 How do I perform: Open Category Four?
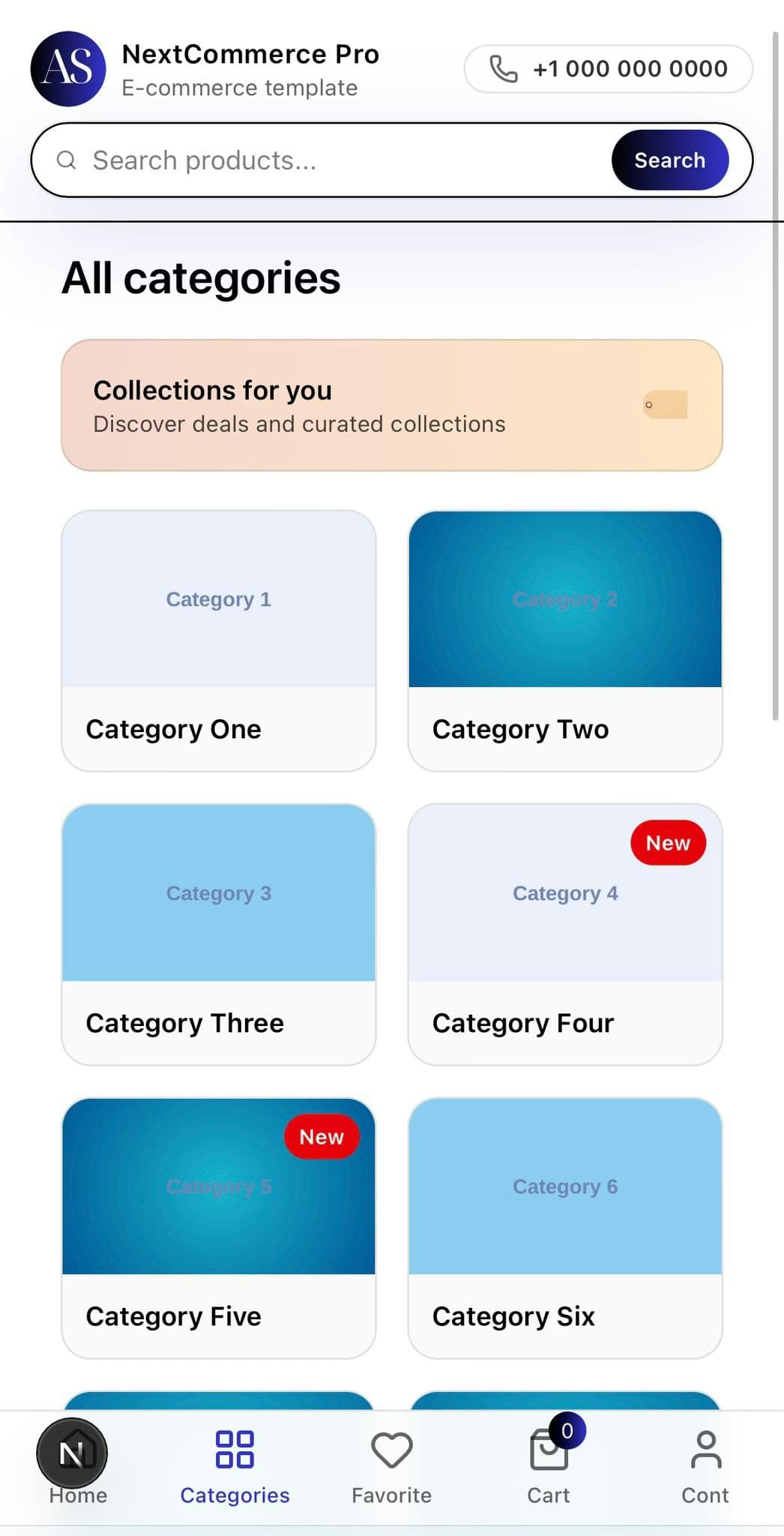(x=565, y=934)
